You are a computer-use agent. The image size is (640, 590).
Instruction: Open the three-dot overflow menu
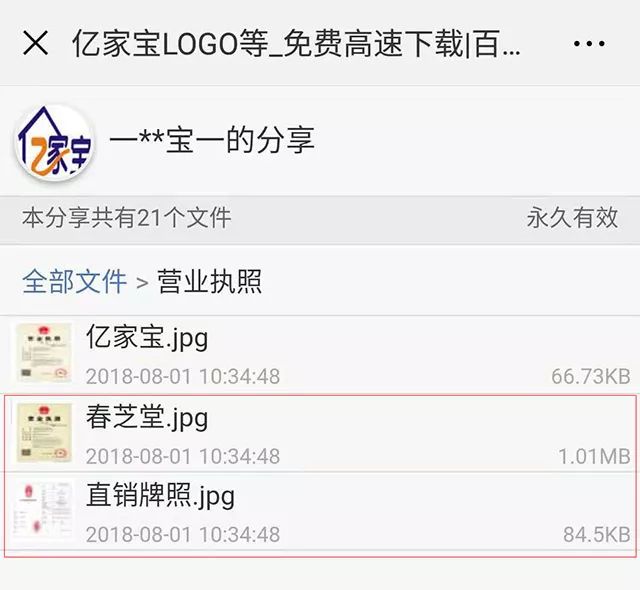[x=589, y=44]
